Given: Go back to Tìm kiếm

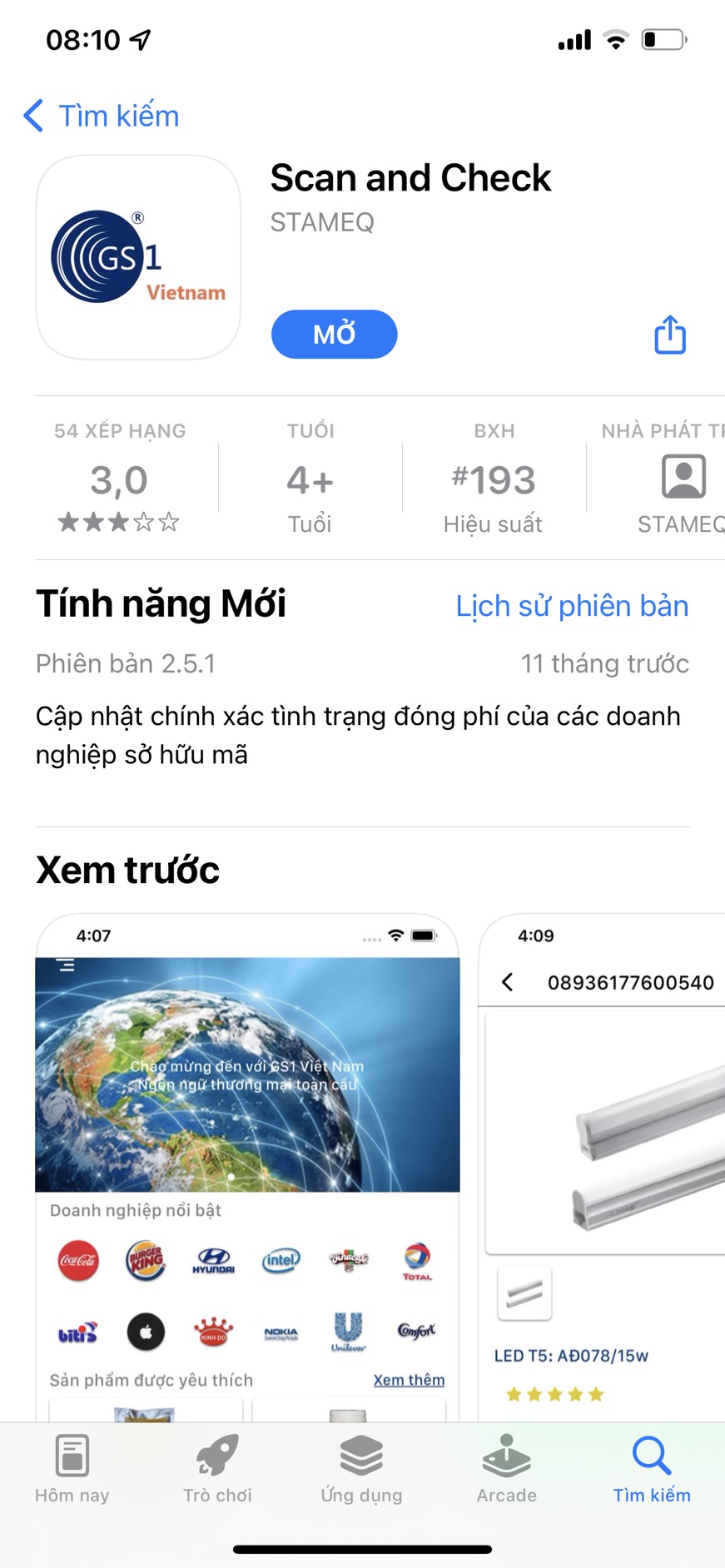Looking at the screenshot, I should [102, 116].
